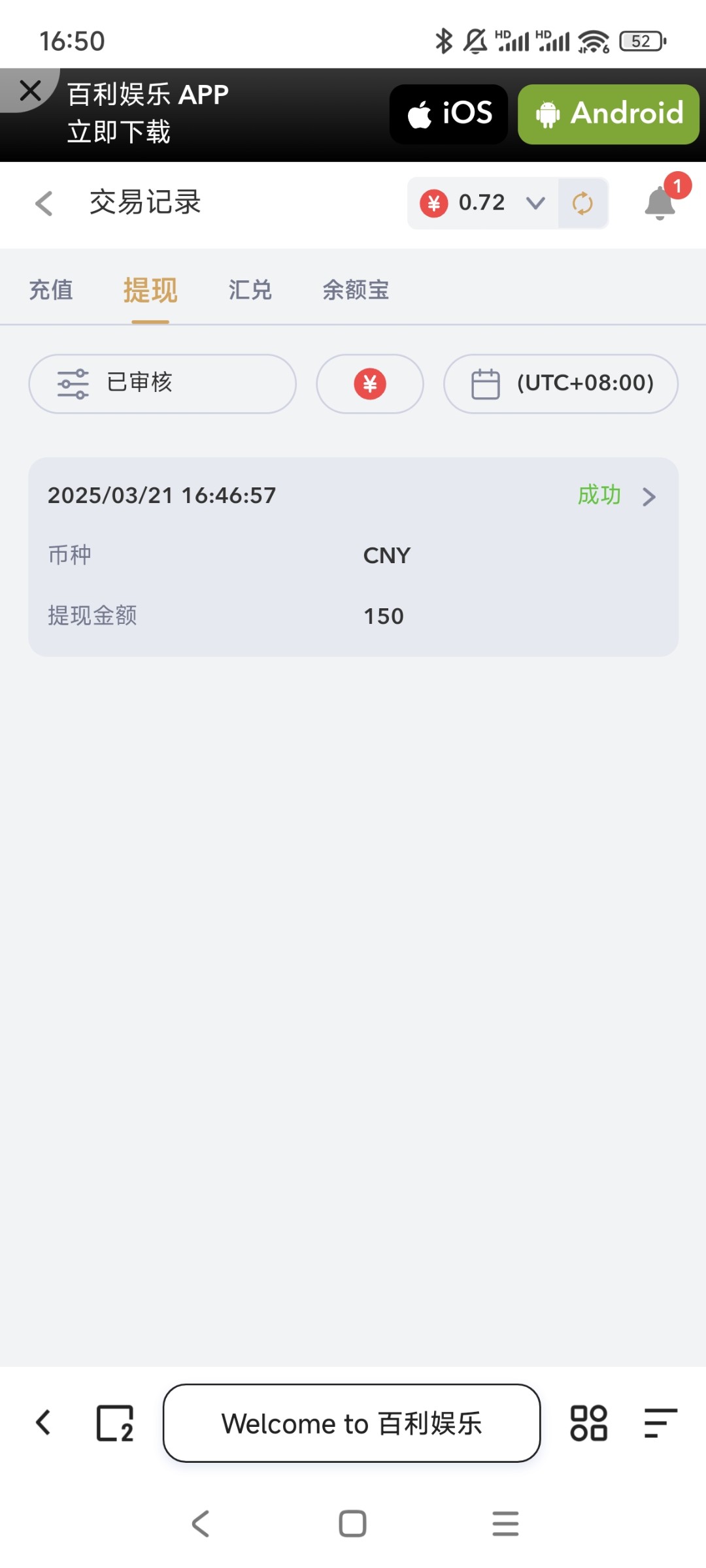Open the browser menu lines icon

660,1422
